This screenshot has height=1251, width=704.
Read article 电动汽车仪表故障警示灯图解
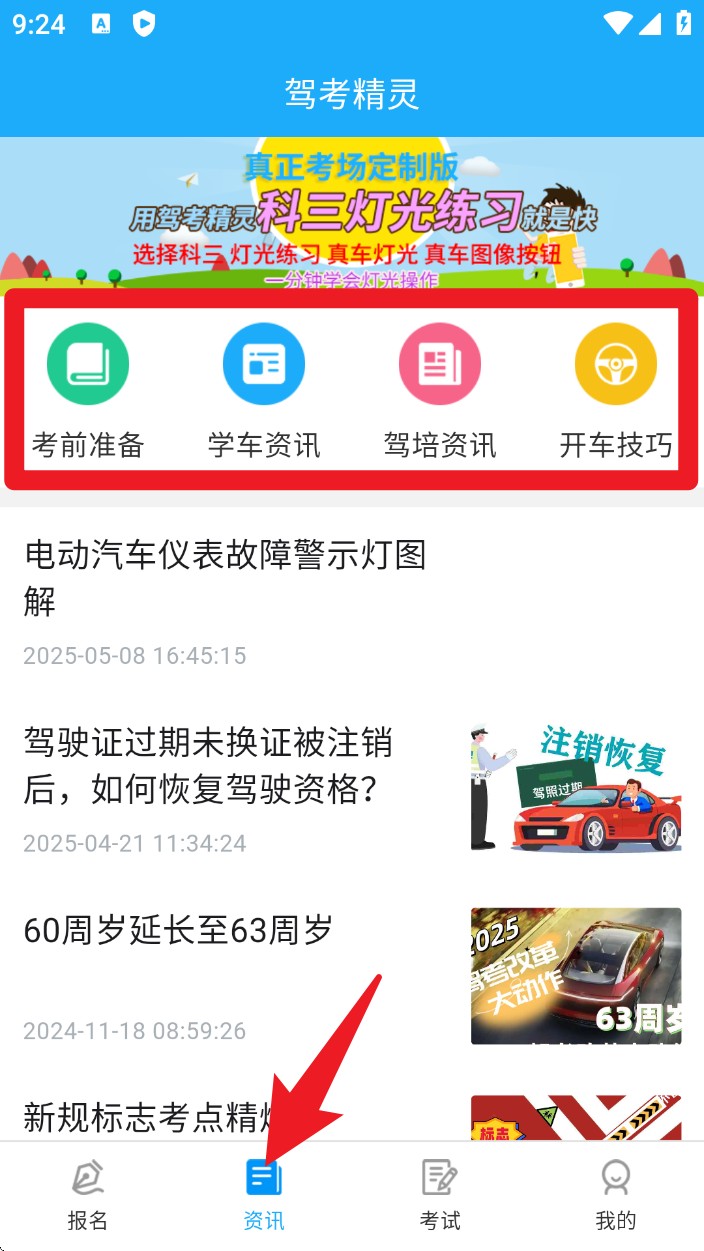click(226, 578)
